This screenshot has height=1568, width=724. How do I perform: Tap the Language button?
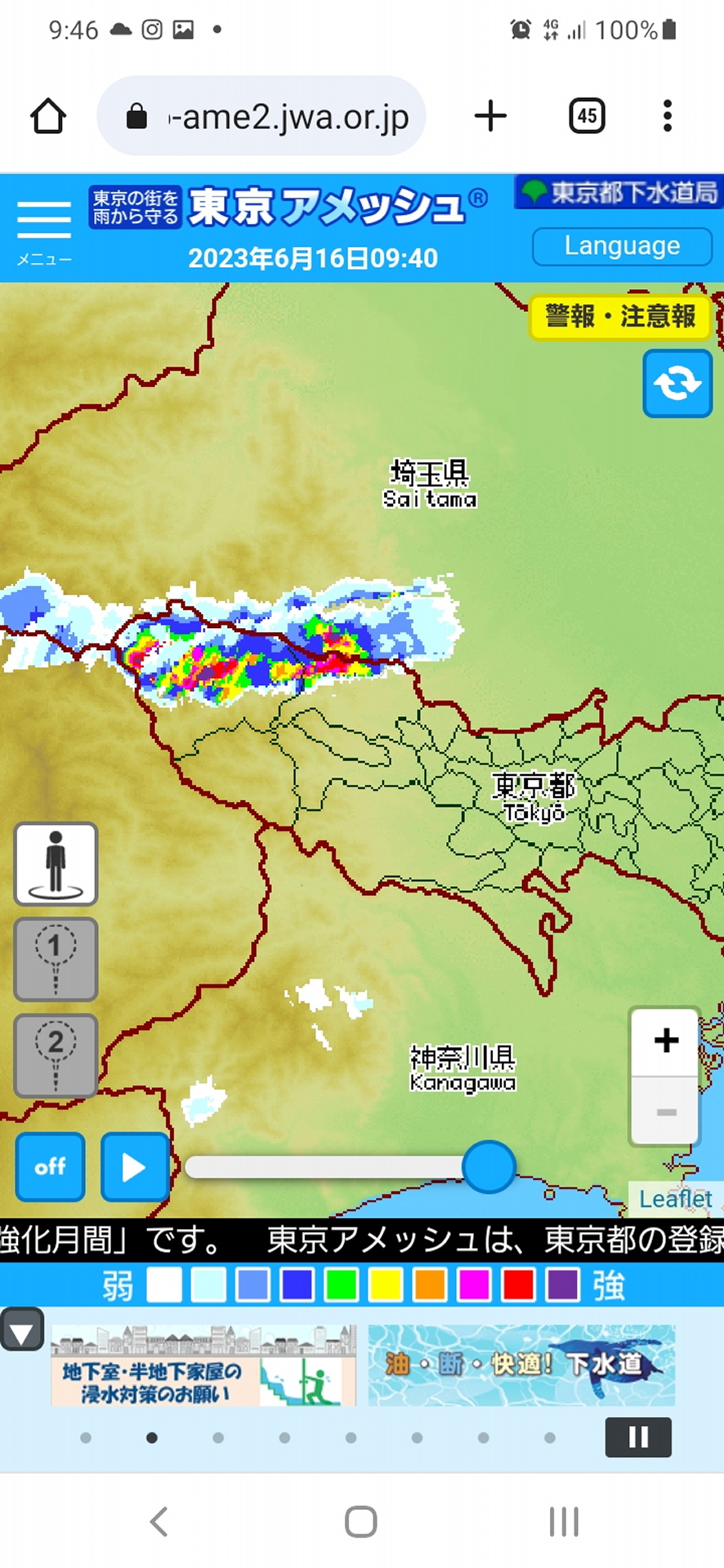[622, 246]
